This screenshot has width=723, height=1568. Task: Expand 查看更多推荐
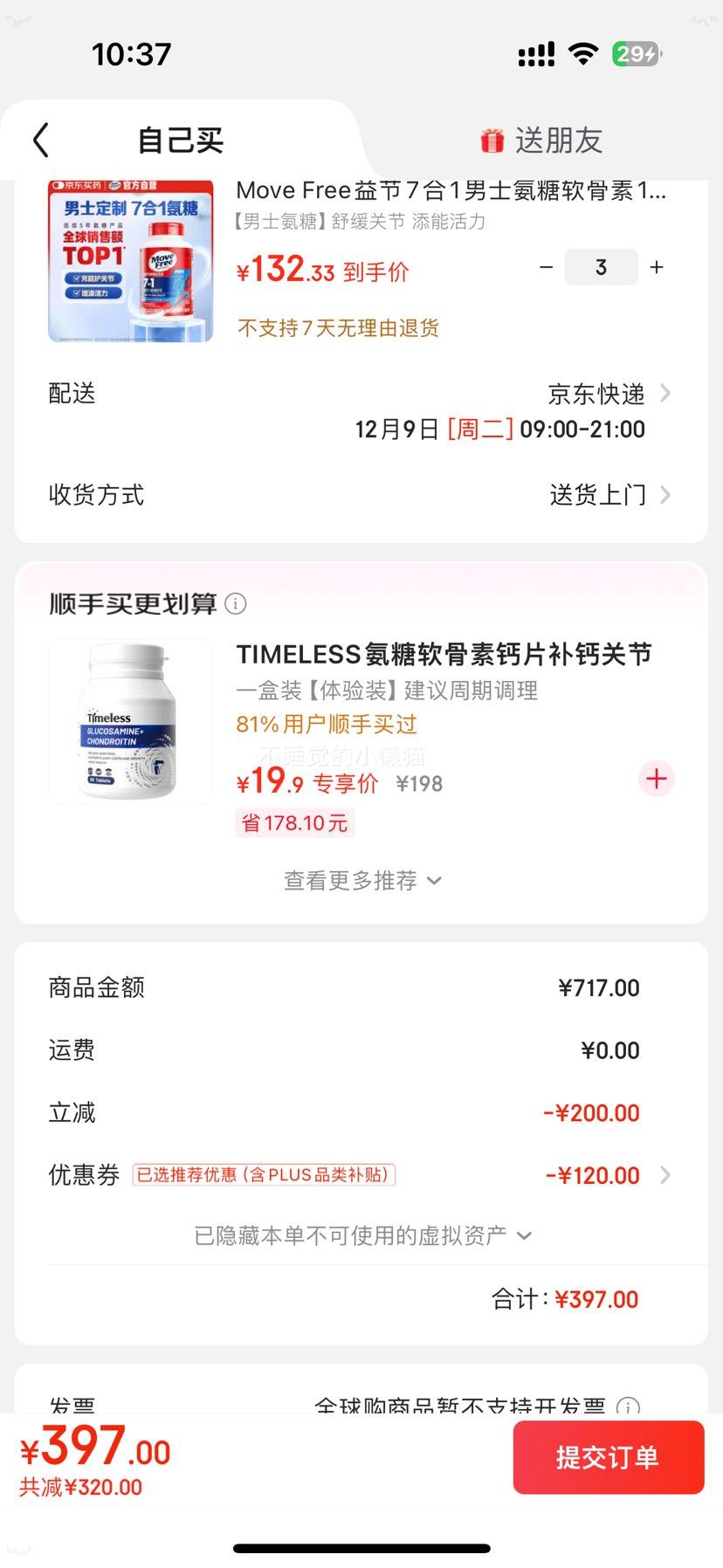click(361, 880)
